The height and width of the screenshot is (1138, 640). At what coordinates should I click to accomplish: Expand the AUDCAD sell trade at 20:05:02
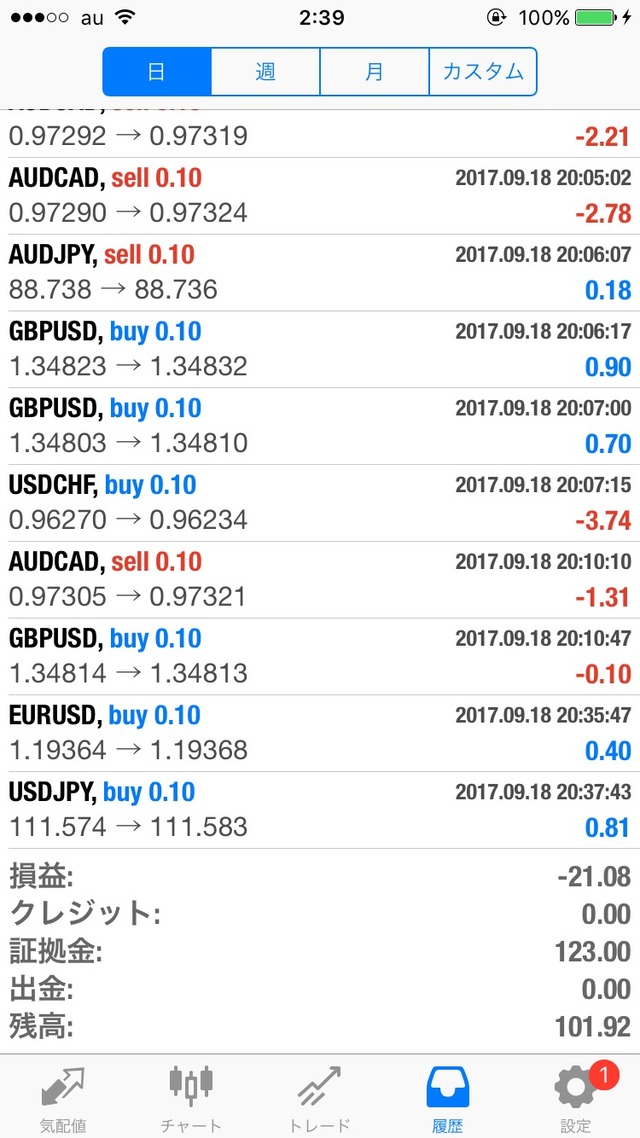pos(320,196)
